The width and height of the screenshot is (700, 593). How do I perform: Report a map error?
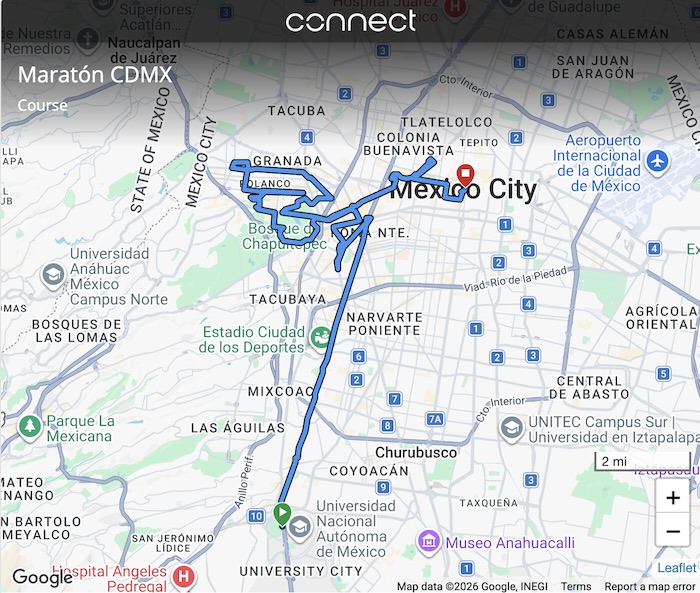[x=650, y=586]
